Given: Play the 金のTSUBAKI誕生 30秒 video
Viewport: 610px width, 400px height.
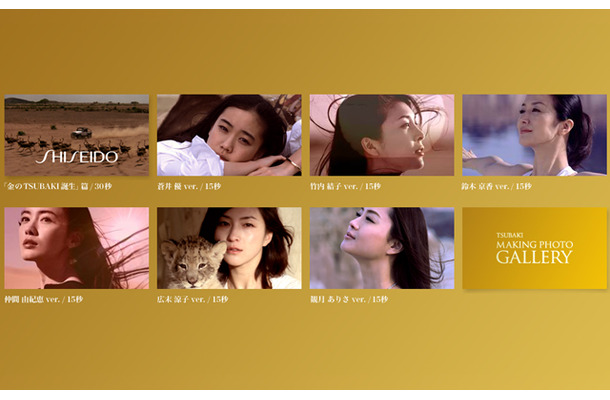Looking at the screenshot, I should pyautogui.click(x=76, y=135).
